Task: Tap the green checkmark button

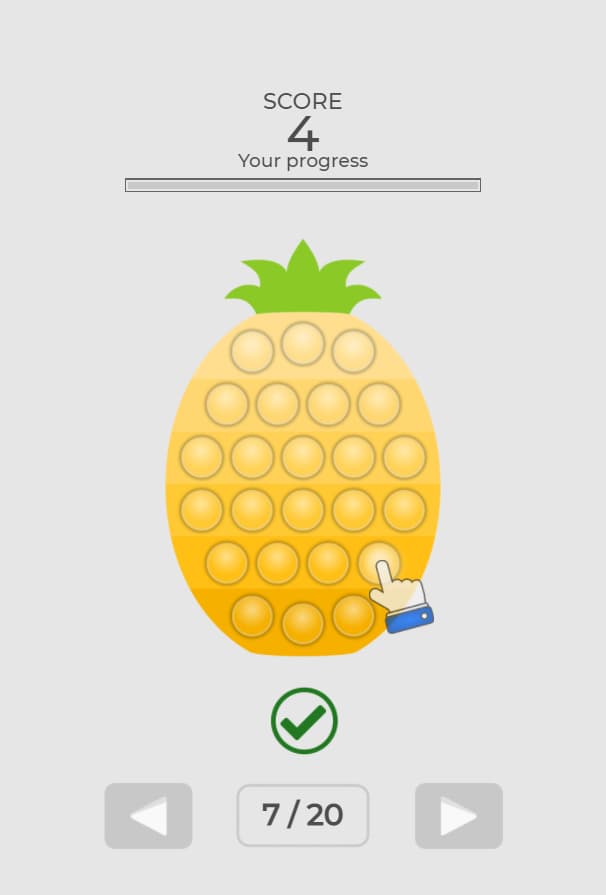Action: tap(304, 720)
